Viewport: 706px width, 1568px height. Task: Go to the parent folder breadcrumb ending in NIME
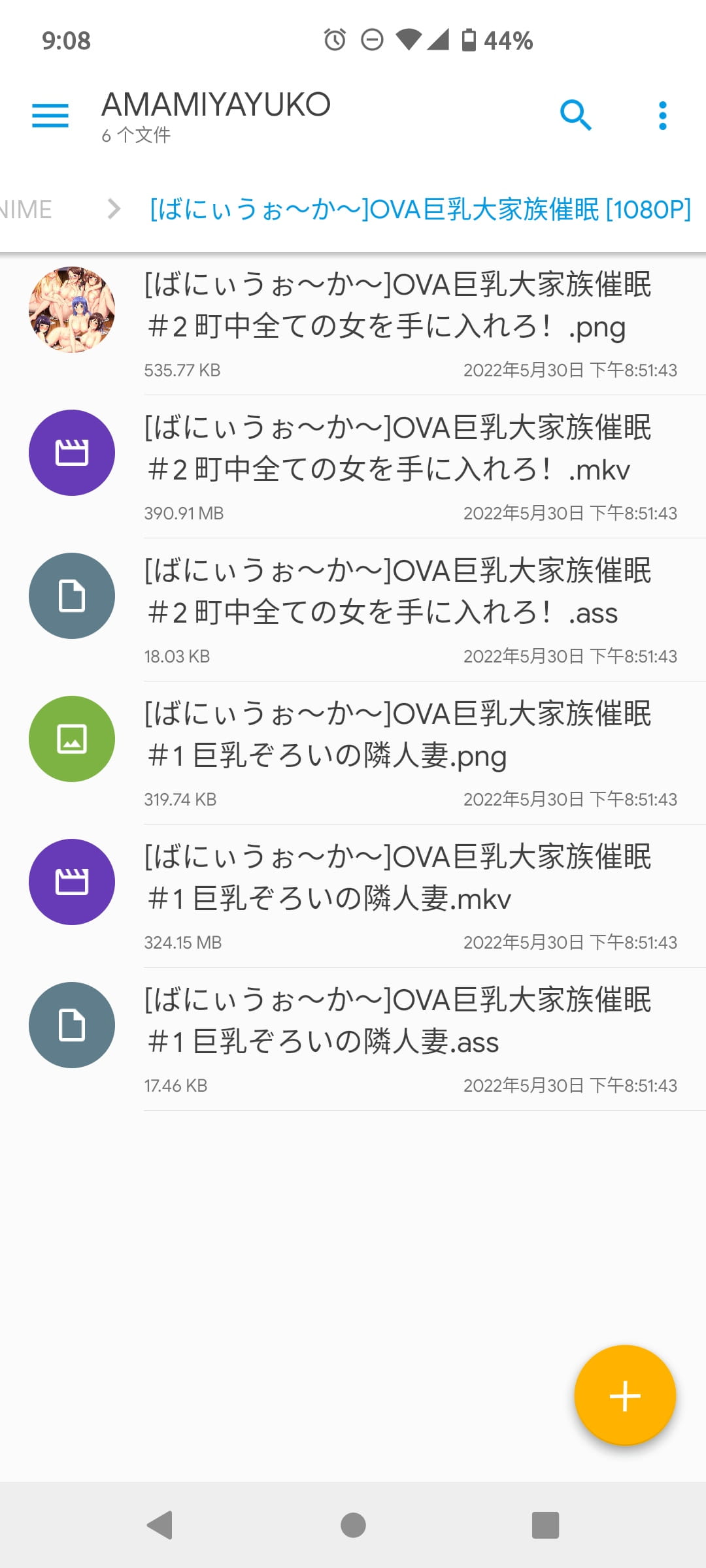(x=26, y=210)
